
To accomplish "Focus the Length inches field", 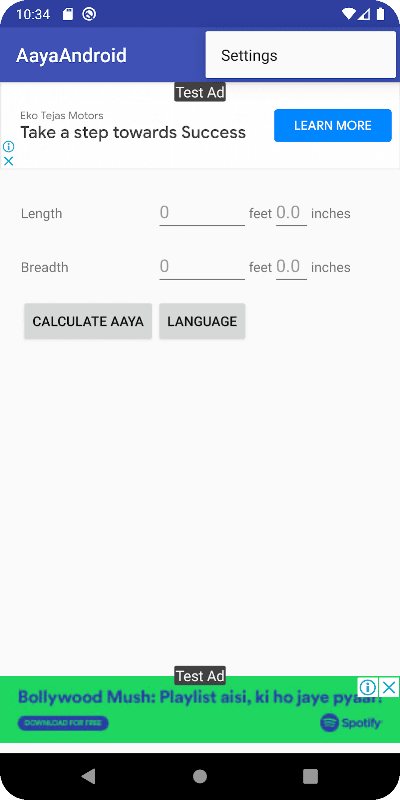I will click(291, 213).
